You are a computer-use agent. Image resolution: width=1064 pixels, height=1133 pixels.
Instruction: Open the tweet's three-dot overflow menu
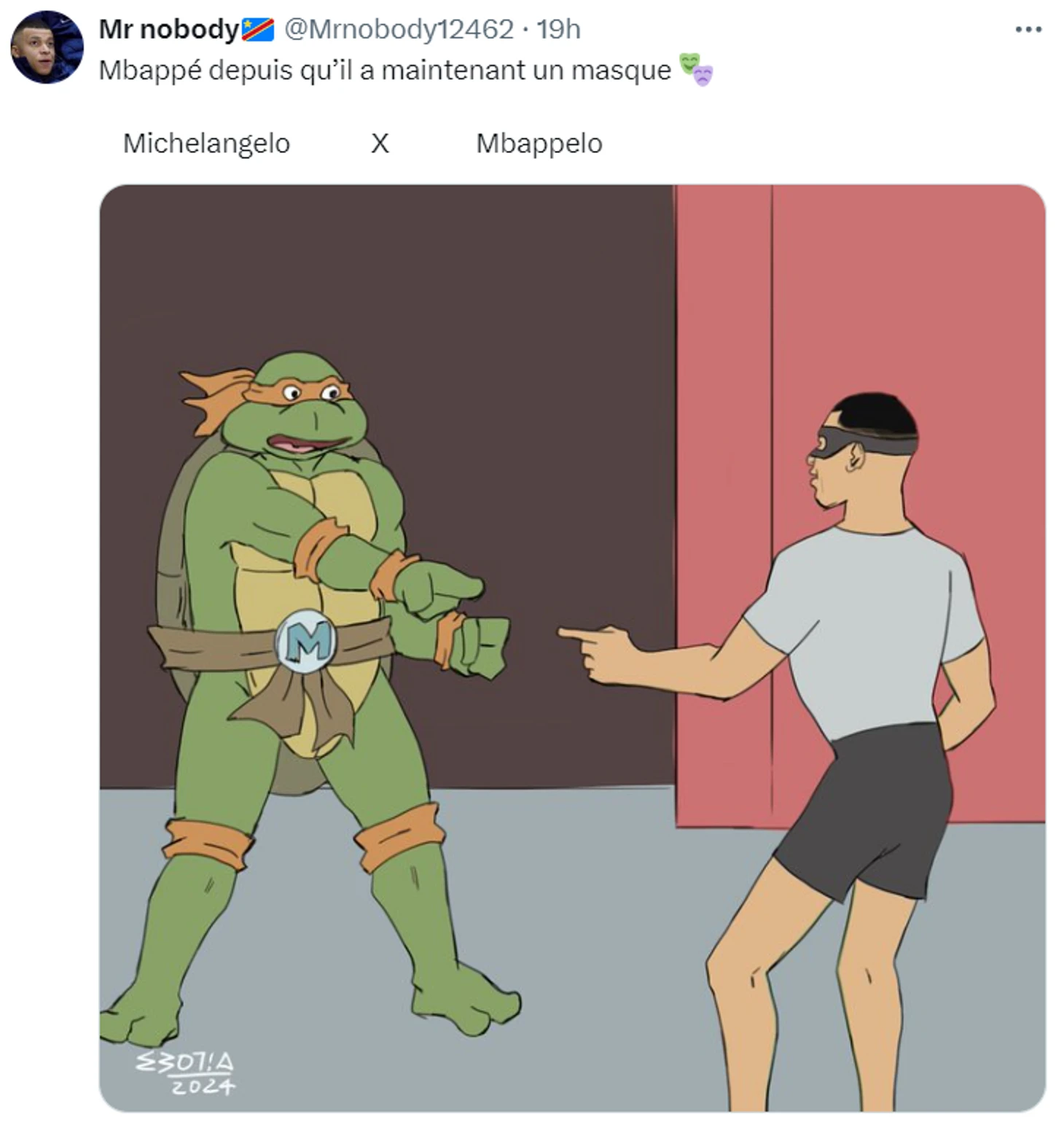(x=1028, y=30)
